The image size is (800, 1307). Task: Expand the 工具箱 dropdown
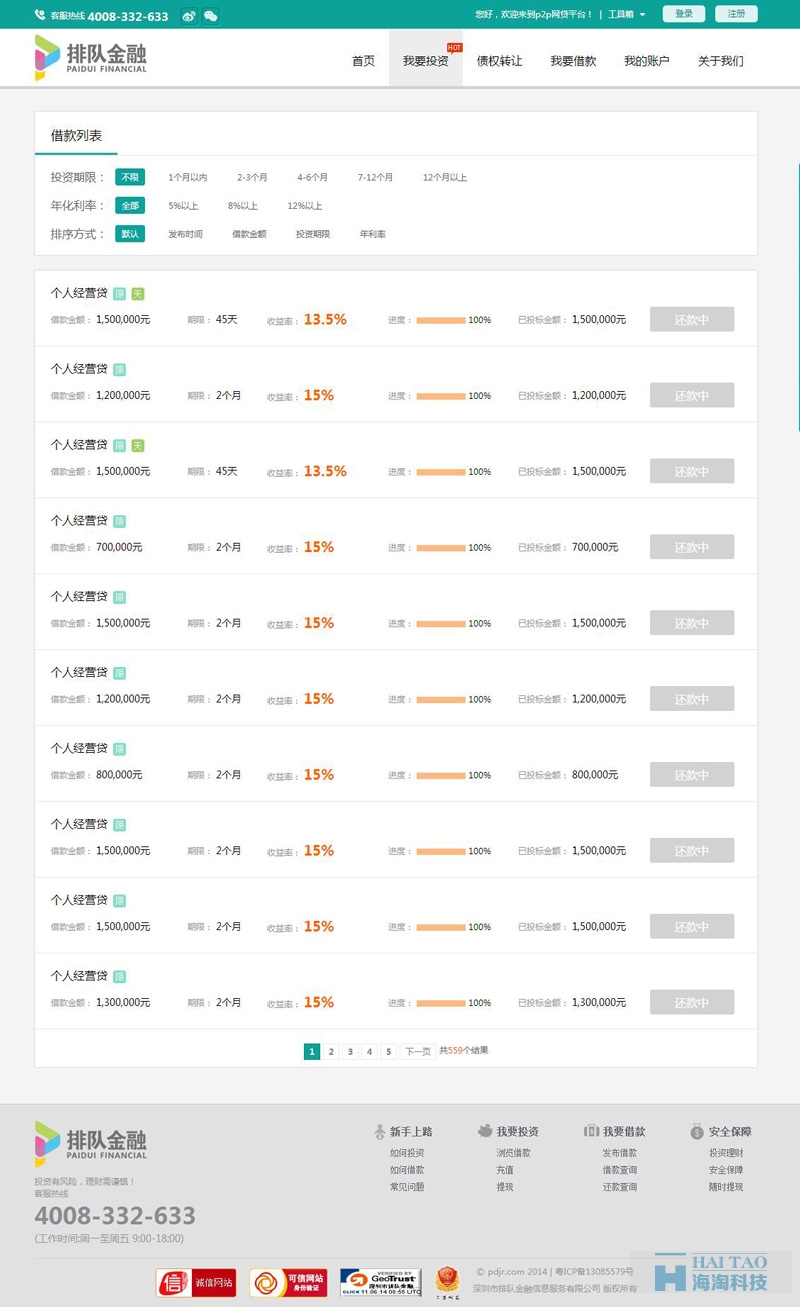coord(627,15)
